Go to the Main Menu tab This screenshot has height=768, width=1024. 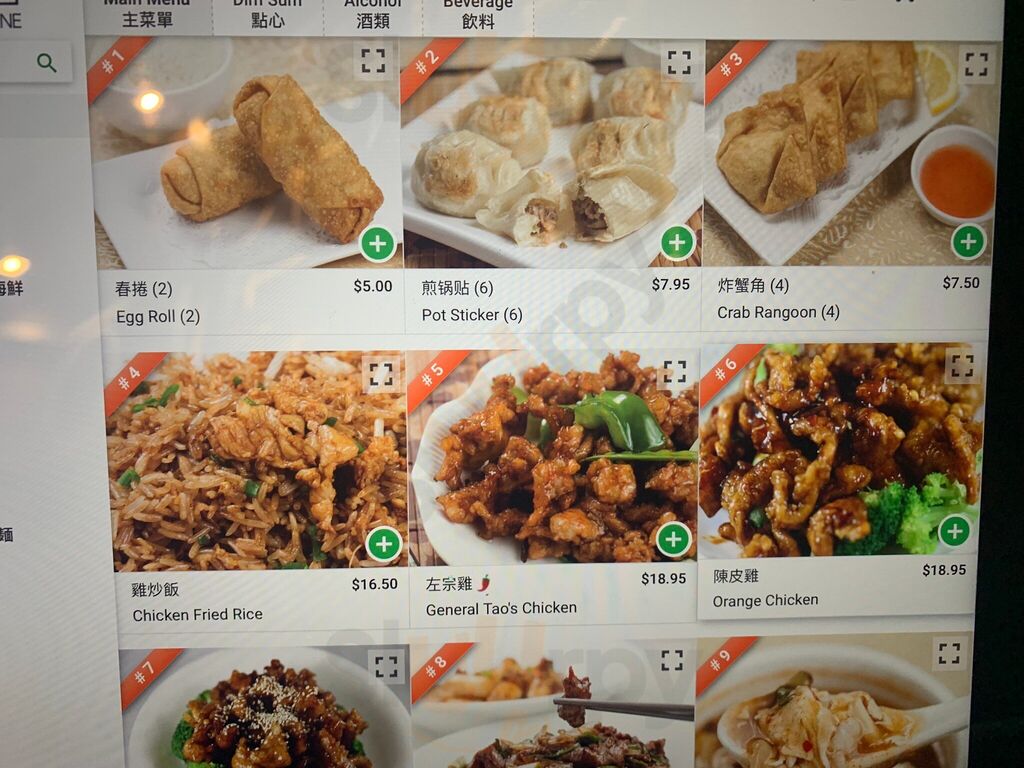(148, 14)
